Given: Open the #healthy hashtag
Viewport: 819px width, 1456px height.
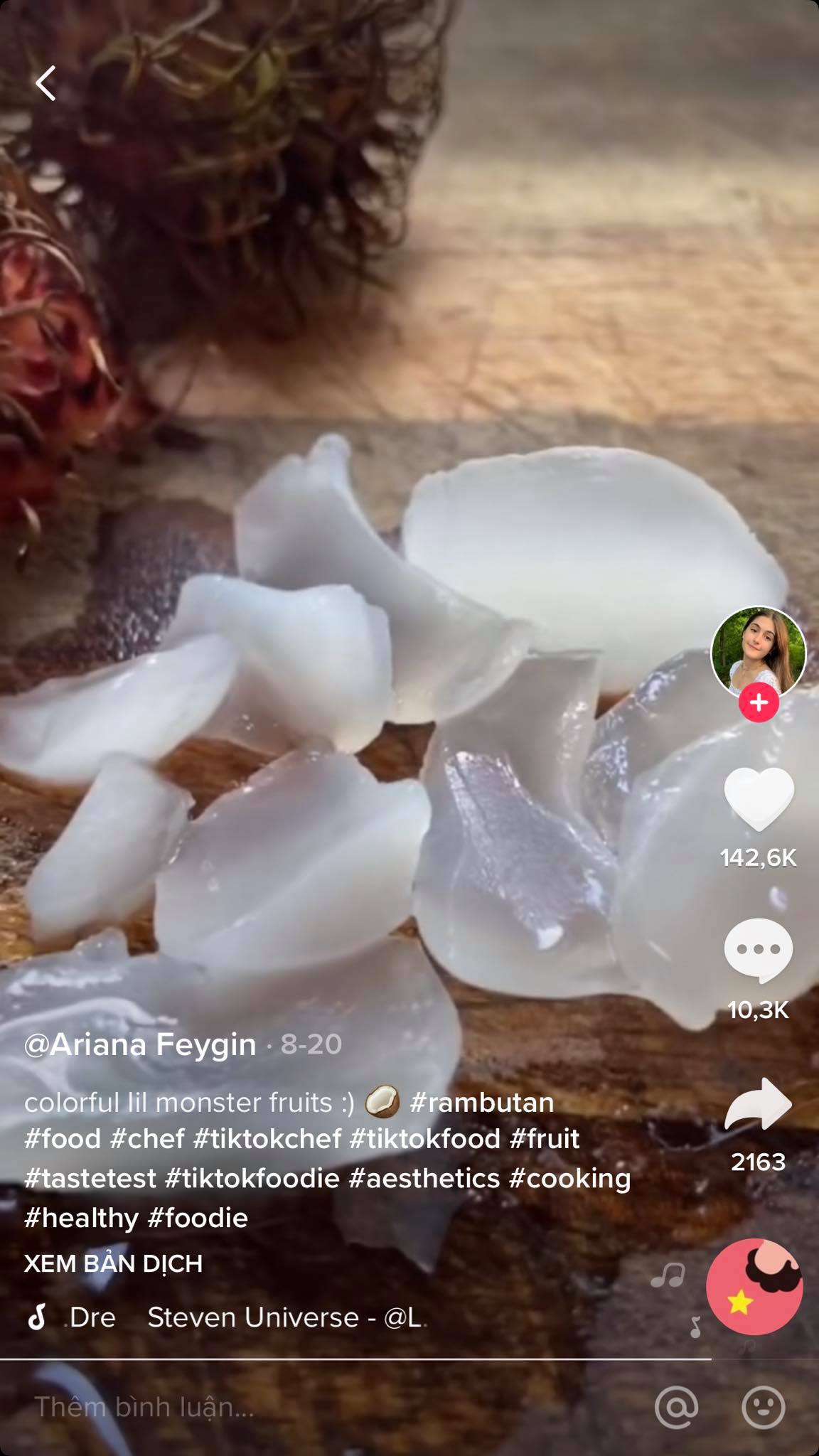Looking at the screenshot, I should (81, 1219).
